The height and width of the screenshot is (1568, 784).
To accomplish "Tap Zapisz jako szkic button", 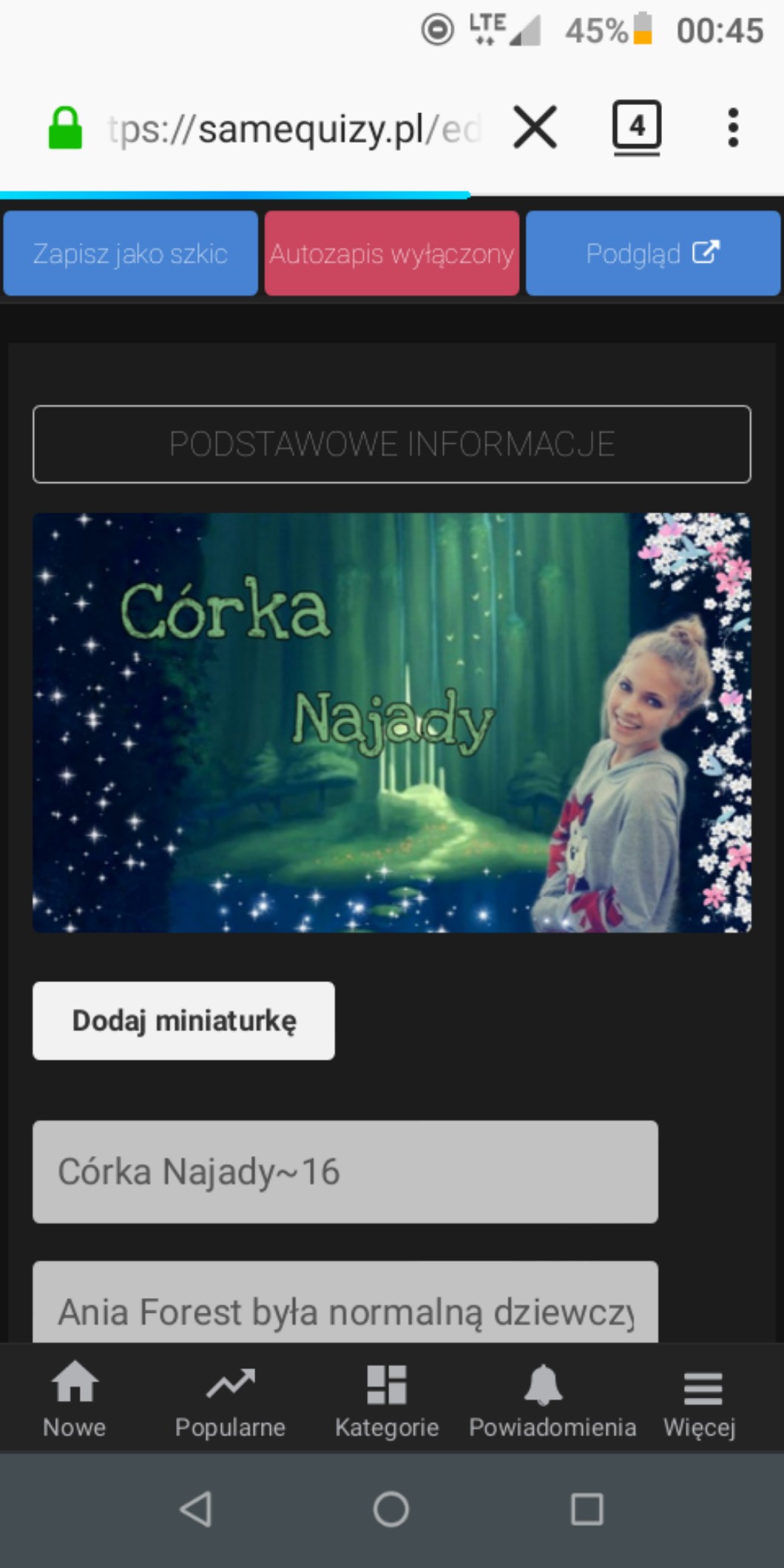I will 130,254.
